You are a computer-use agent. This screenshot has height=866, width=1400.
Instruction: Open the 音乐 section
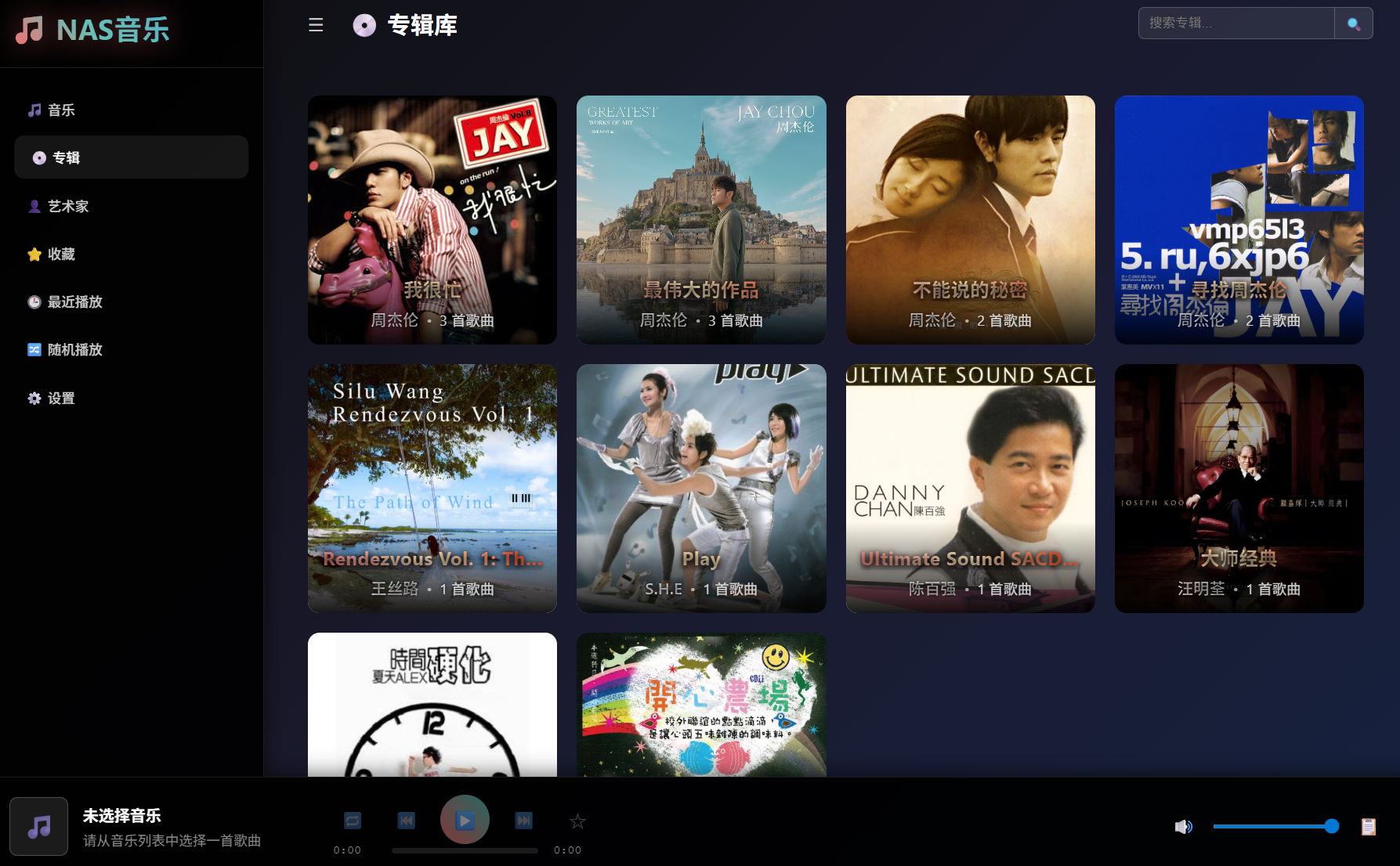(61, 110)
